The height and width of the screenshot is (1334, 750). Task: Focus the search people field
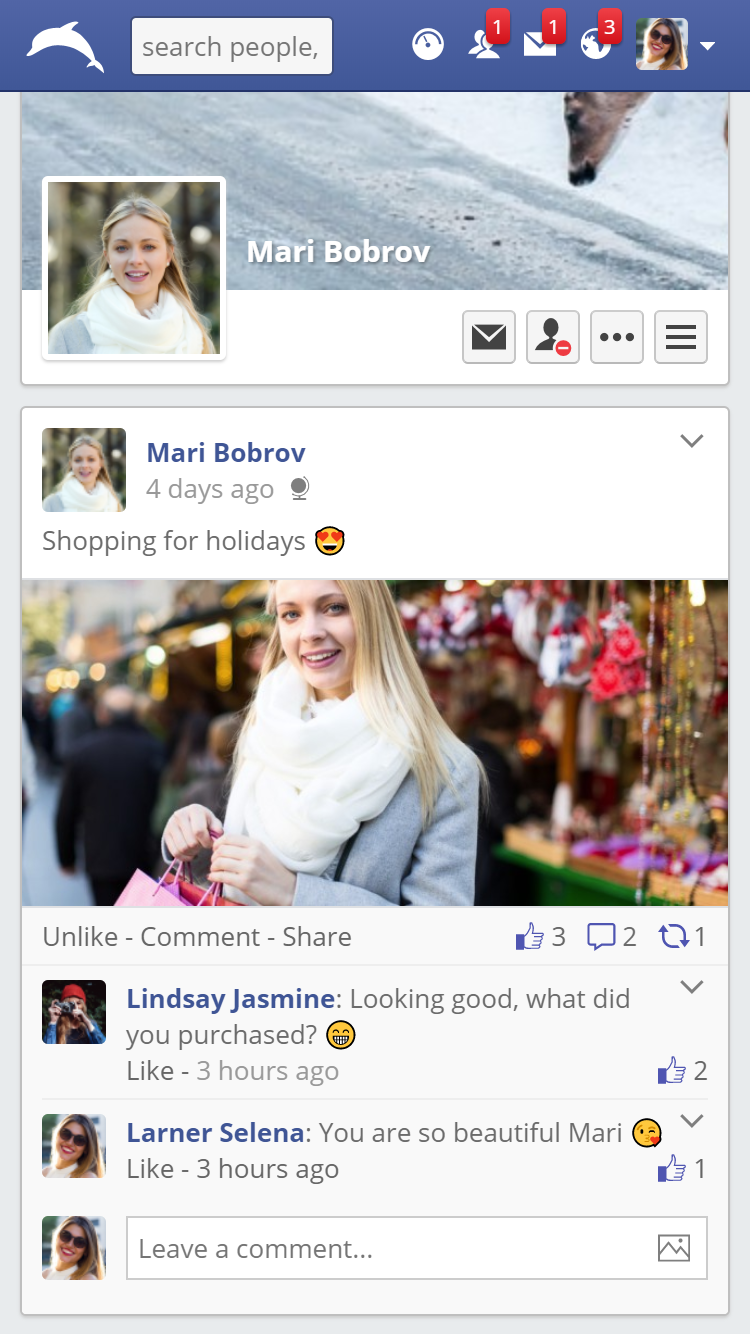pyautogui.click(x=231, y=46)
